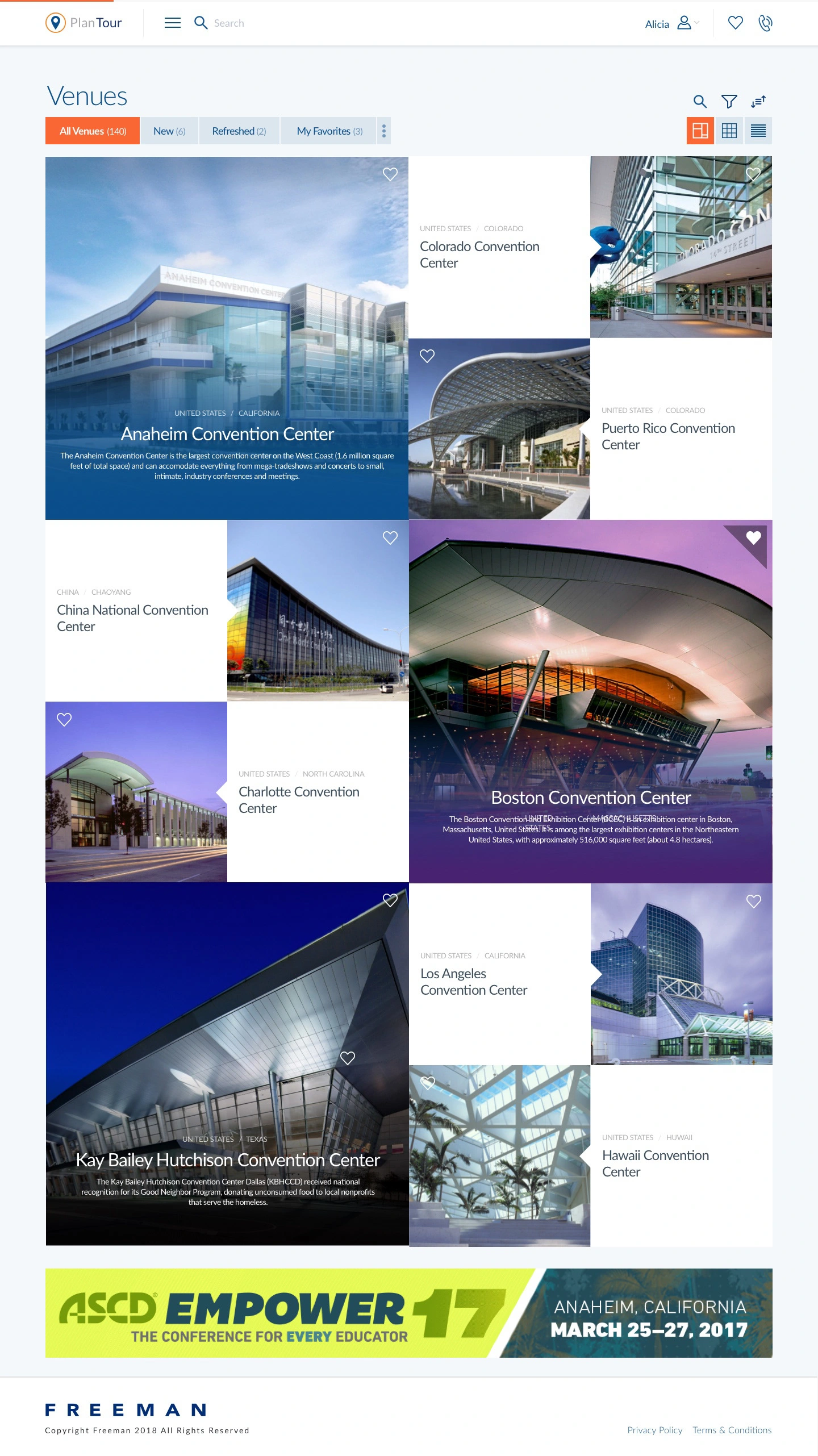
Task: Switch to the New tab
Action: 169,131
